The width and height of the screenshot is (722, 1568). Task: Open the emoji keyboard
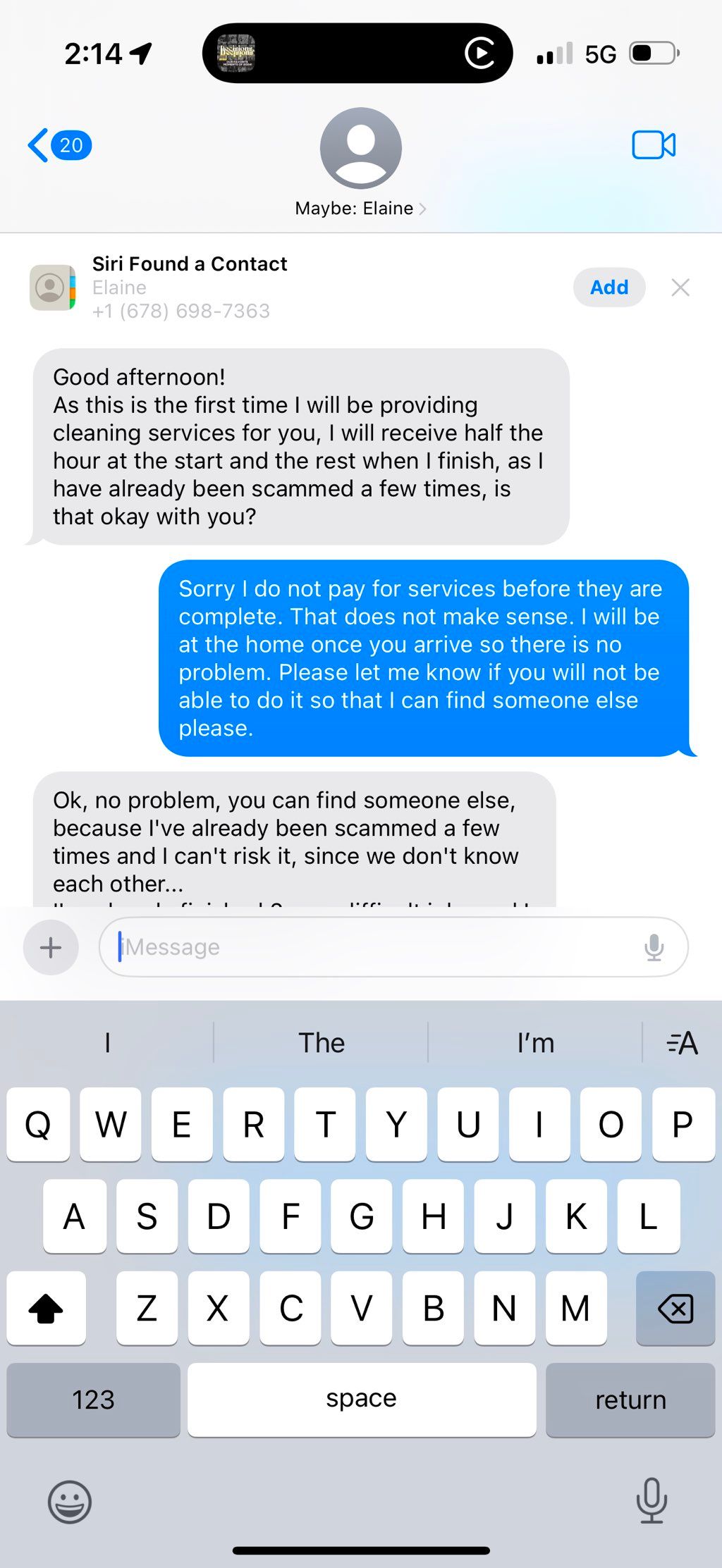69,1502
